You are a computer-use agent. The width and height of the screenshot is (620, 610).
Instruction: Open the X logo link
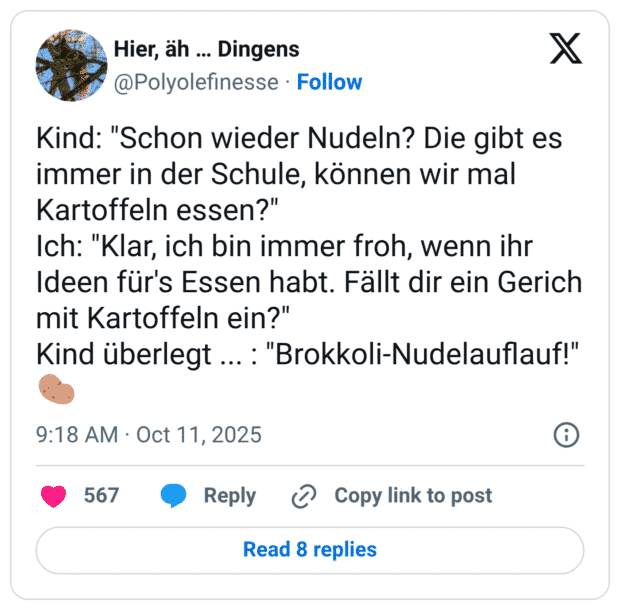click(x=566, y=47)
